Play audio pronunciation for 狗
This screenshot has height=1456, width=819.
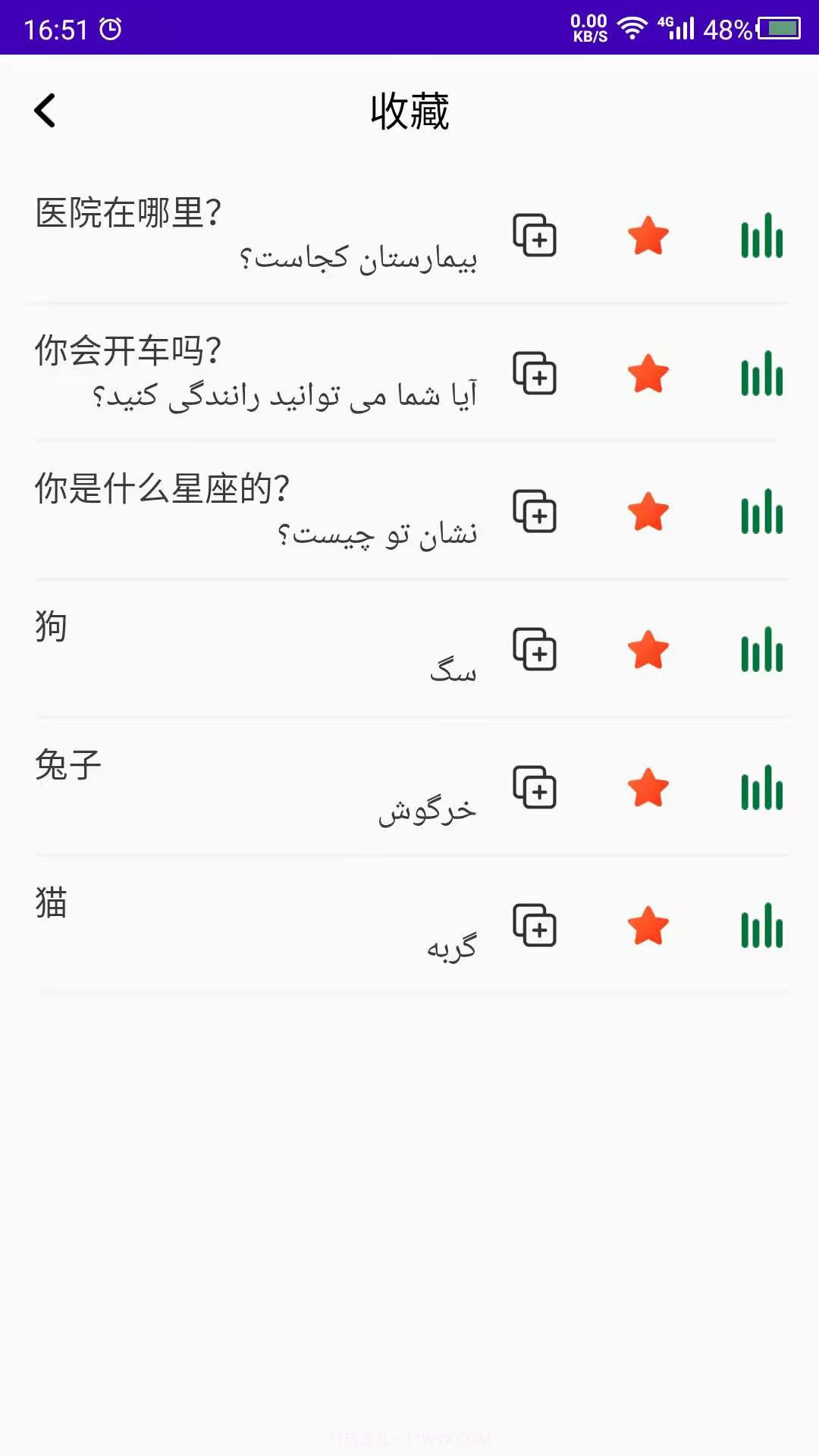click(761, 651)
